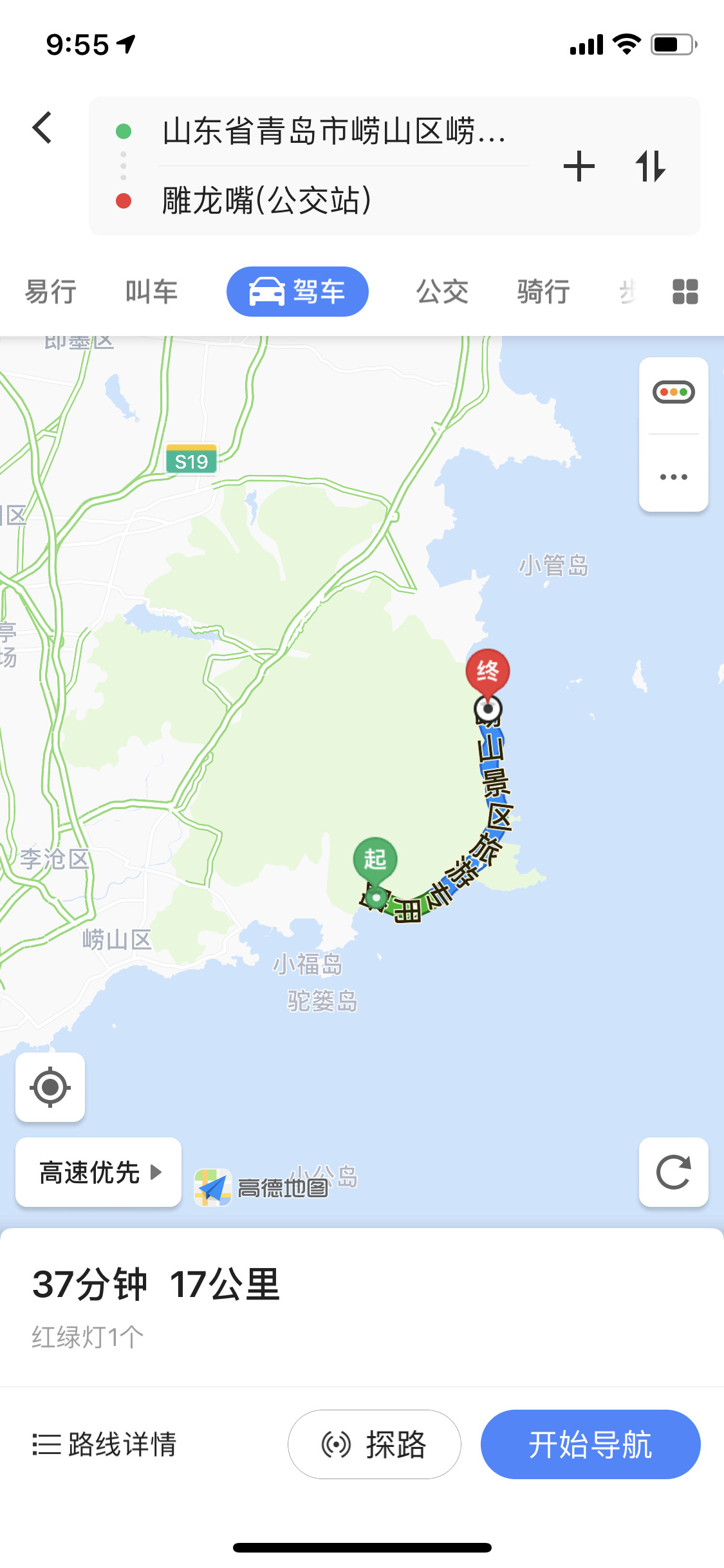Select the 驾车 driving tab
Viewport: 724px width, 1568px height.
click(297, 292)
